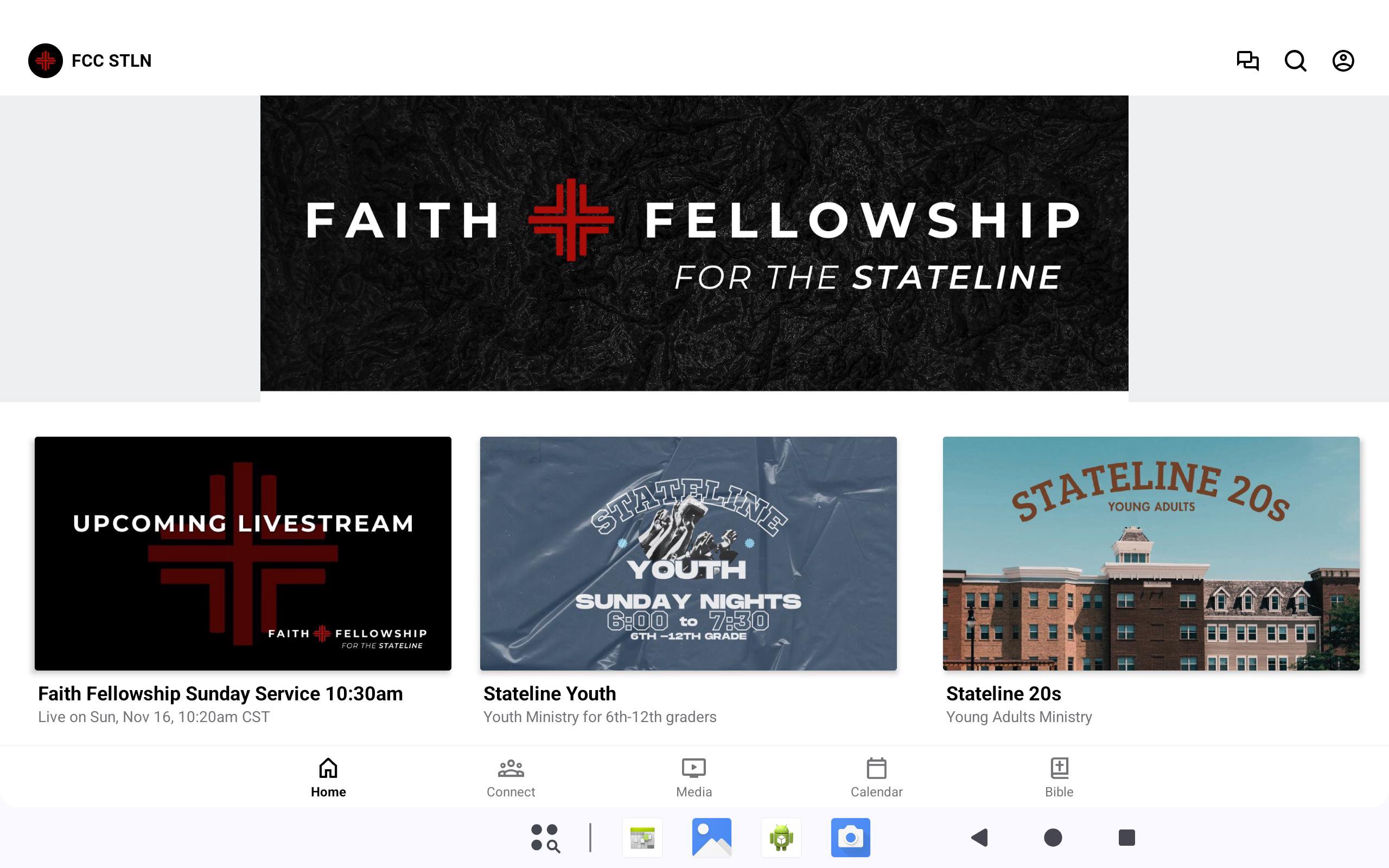This screenshot has height=868, width=1389.
Task: Switch to the Connect tab
Action: point(510,777)
